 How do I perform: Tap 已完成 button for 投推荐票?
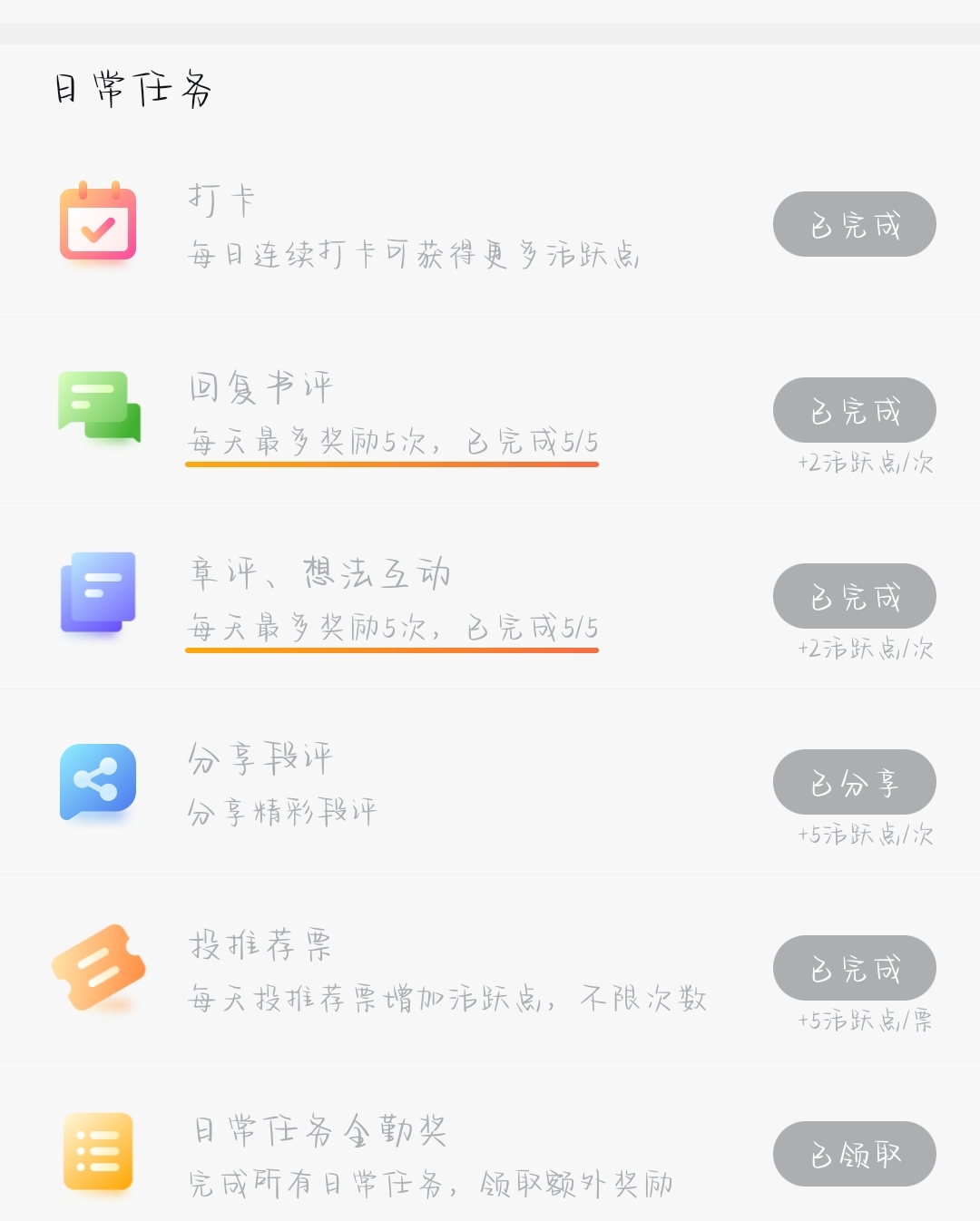(854, 968)
